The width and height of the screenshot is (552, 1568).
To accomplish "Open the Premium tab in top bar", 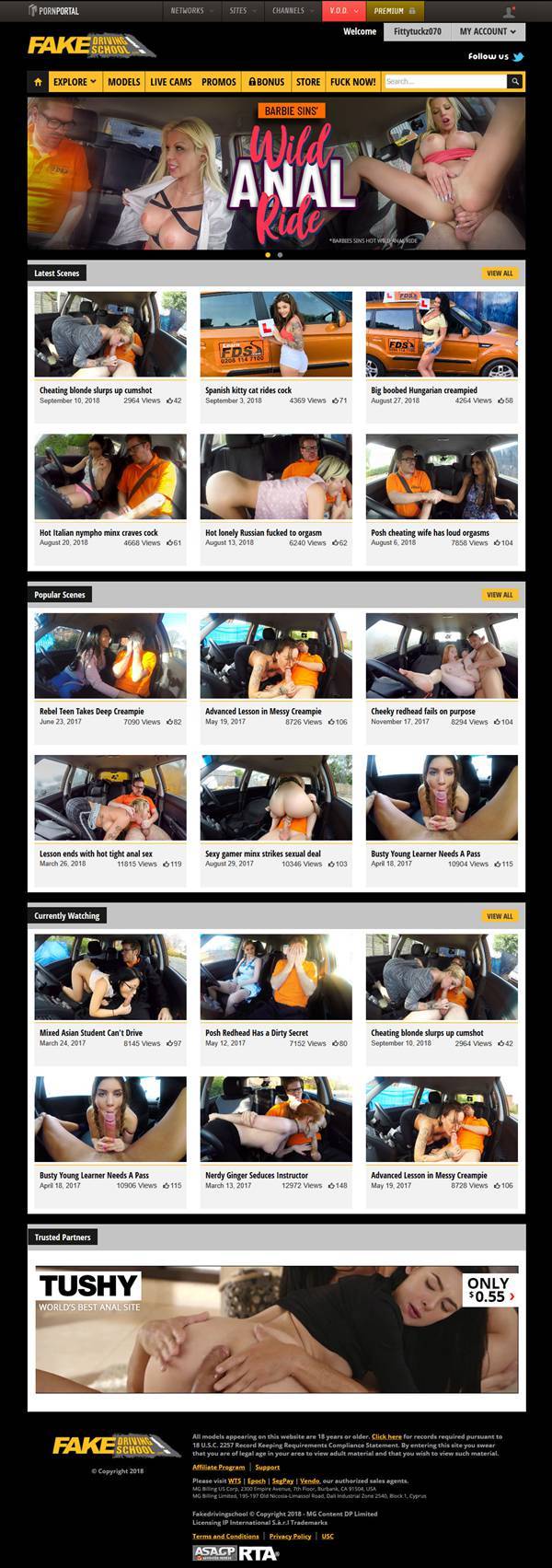I will [394, 11].
